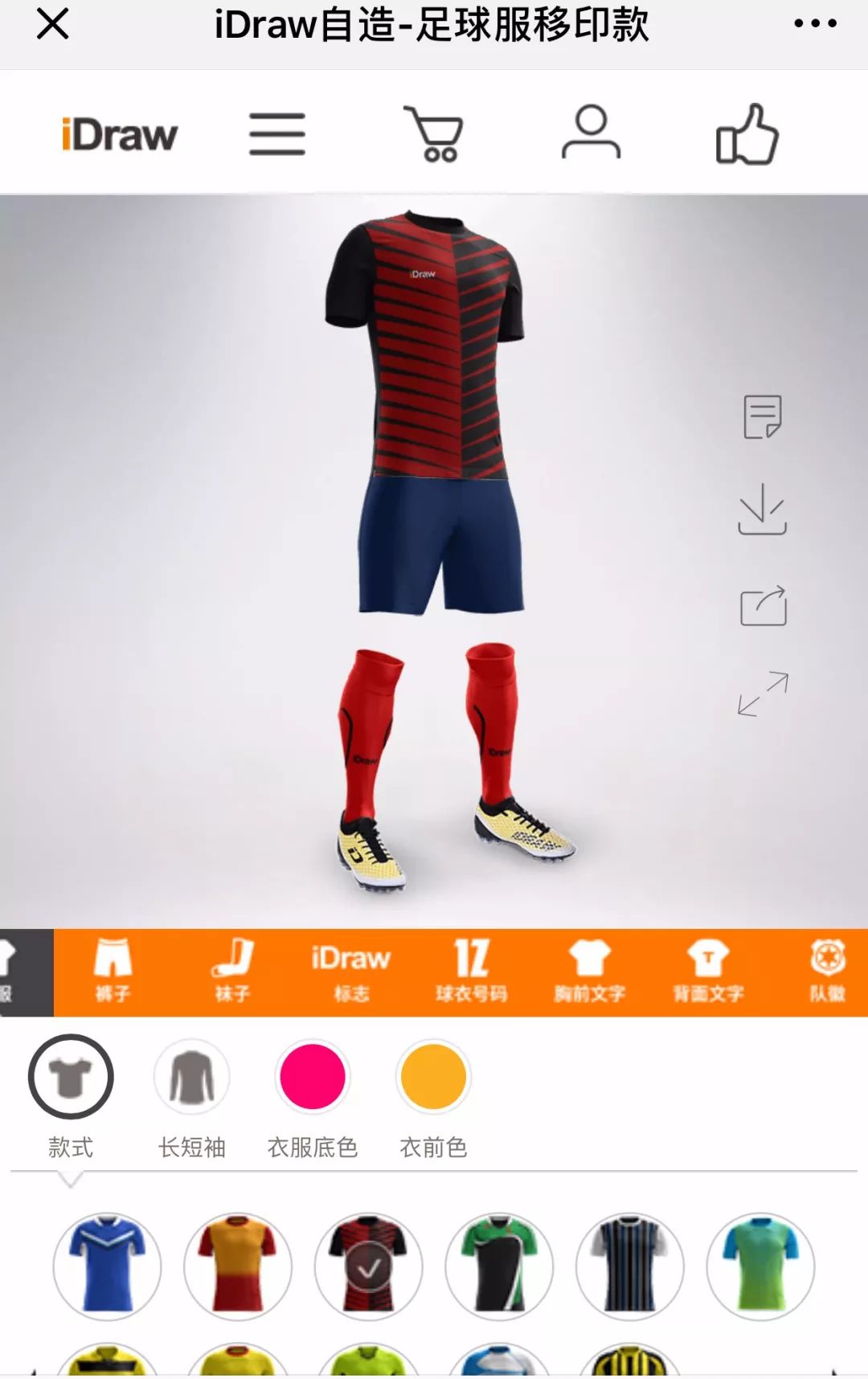Switch to the 裤子 shorts tab

coord(113,971)
